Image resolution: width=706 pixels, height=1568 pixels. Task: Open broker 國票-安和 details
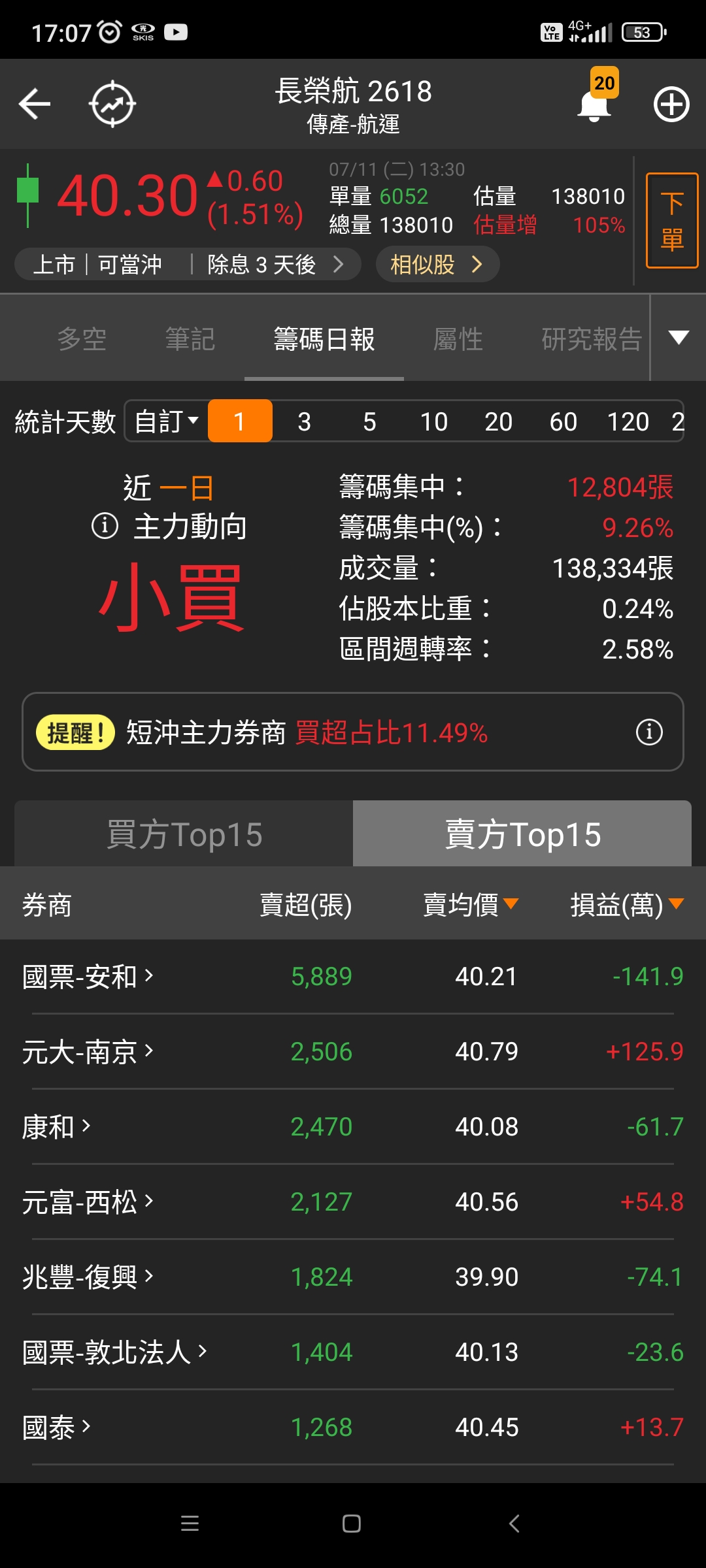coord(88,977)
